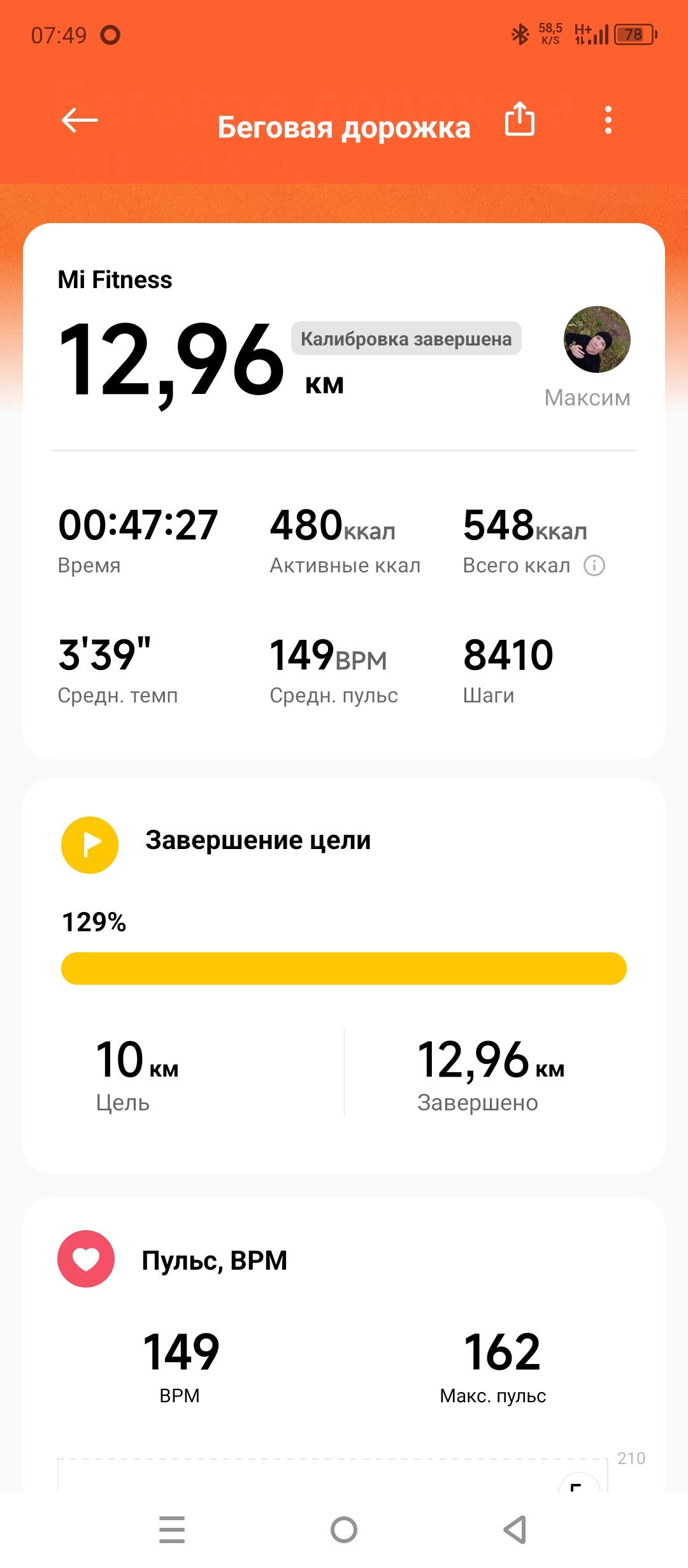
Task: Tap the system back triangle button
Action: point(515,1529)
